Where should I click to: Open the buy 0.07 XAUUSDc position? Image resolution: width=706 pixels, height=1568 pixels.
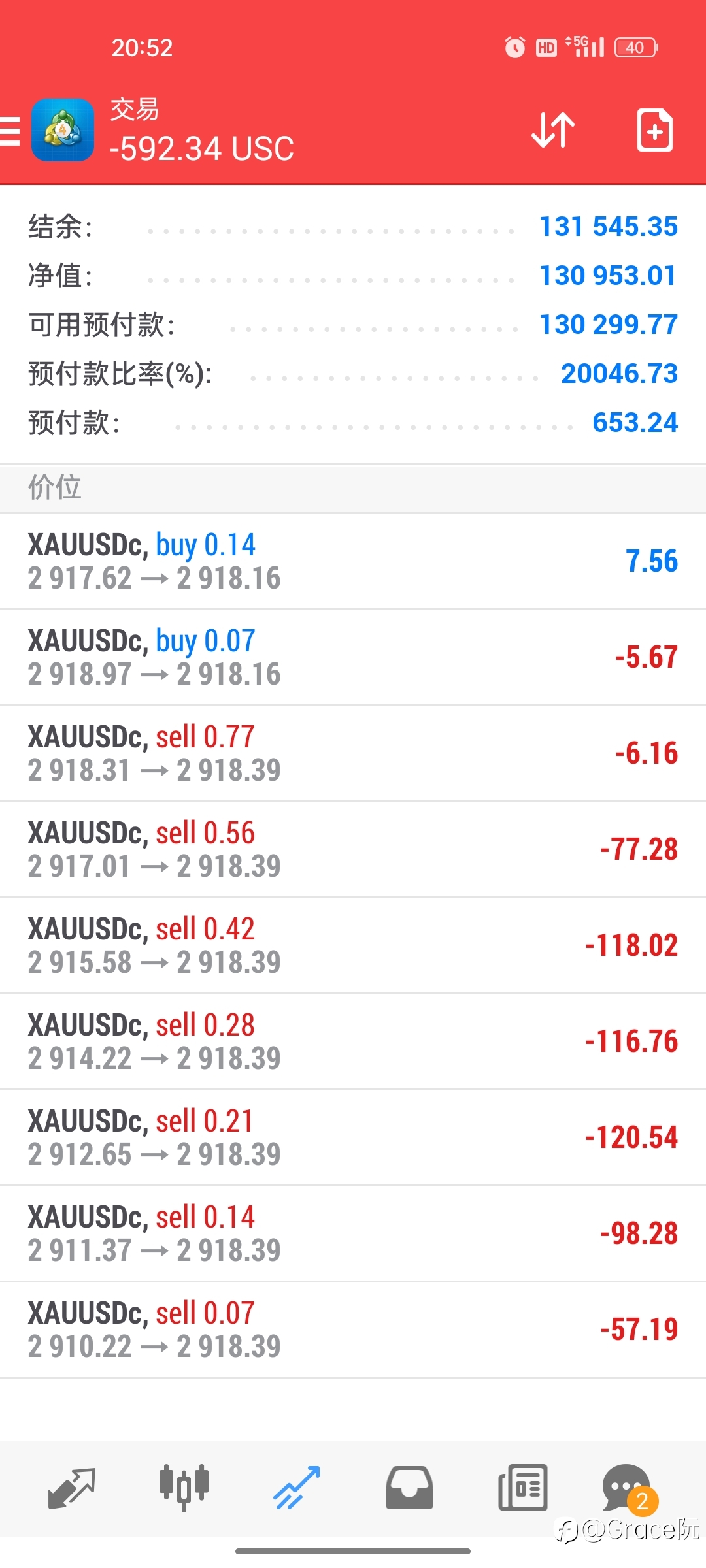click(x=353, y=658)
